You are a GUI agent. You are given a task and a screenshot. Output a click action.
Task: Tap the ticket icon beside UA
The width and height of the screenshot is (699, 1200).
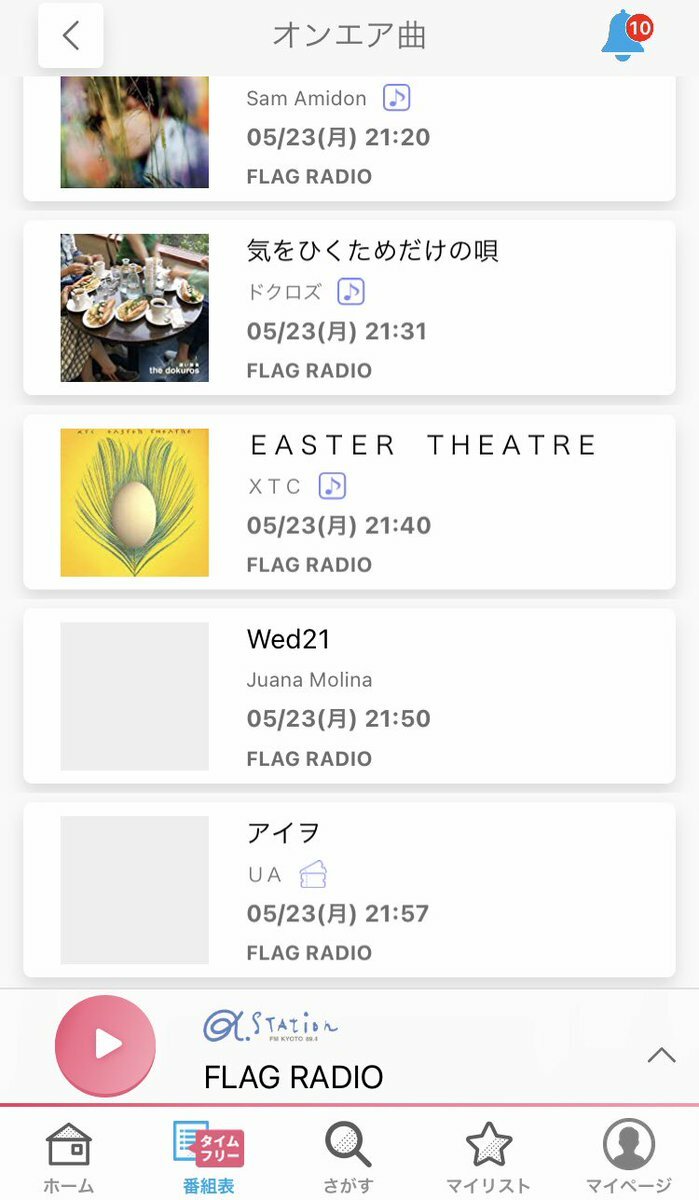pos(313,874)
